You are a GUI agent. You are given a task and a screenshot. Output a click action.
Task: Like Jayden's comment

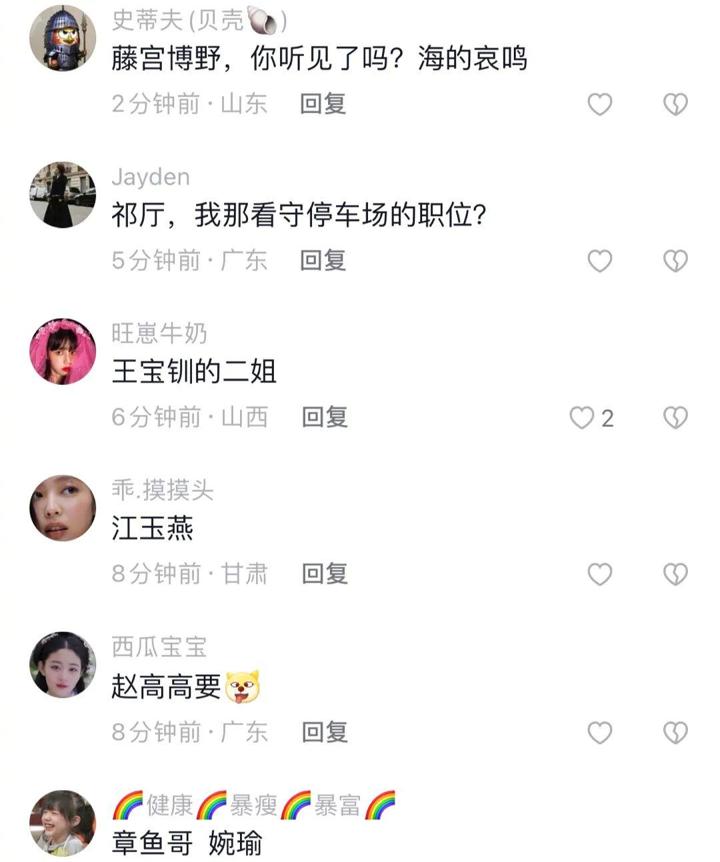pyautogui.click(x=599, y=261)
